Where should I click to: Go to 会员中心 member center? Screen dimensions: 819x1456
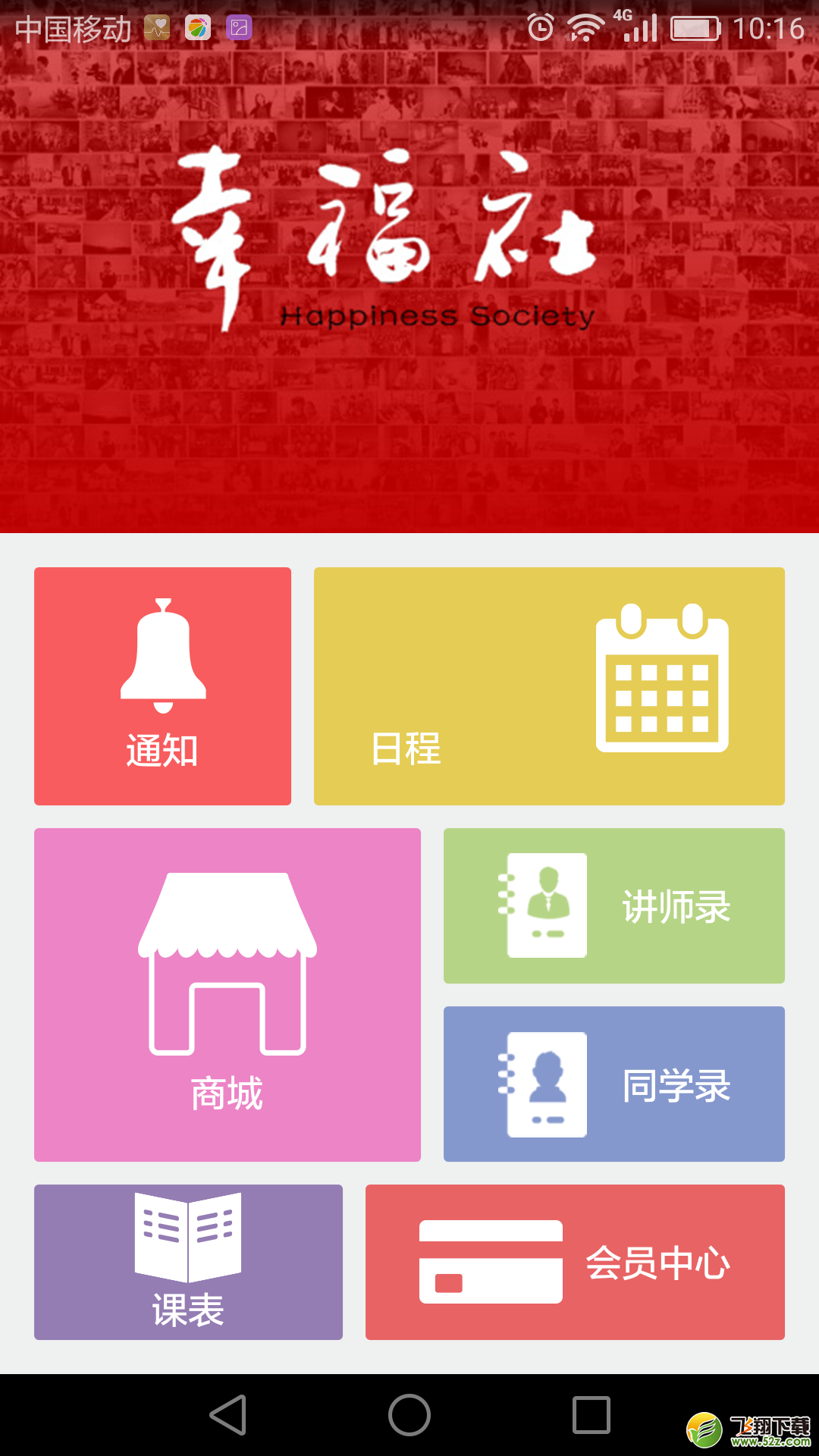pos(575,1262)
